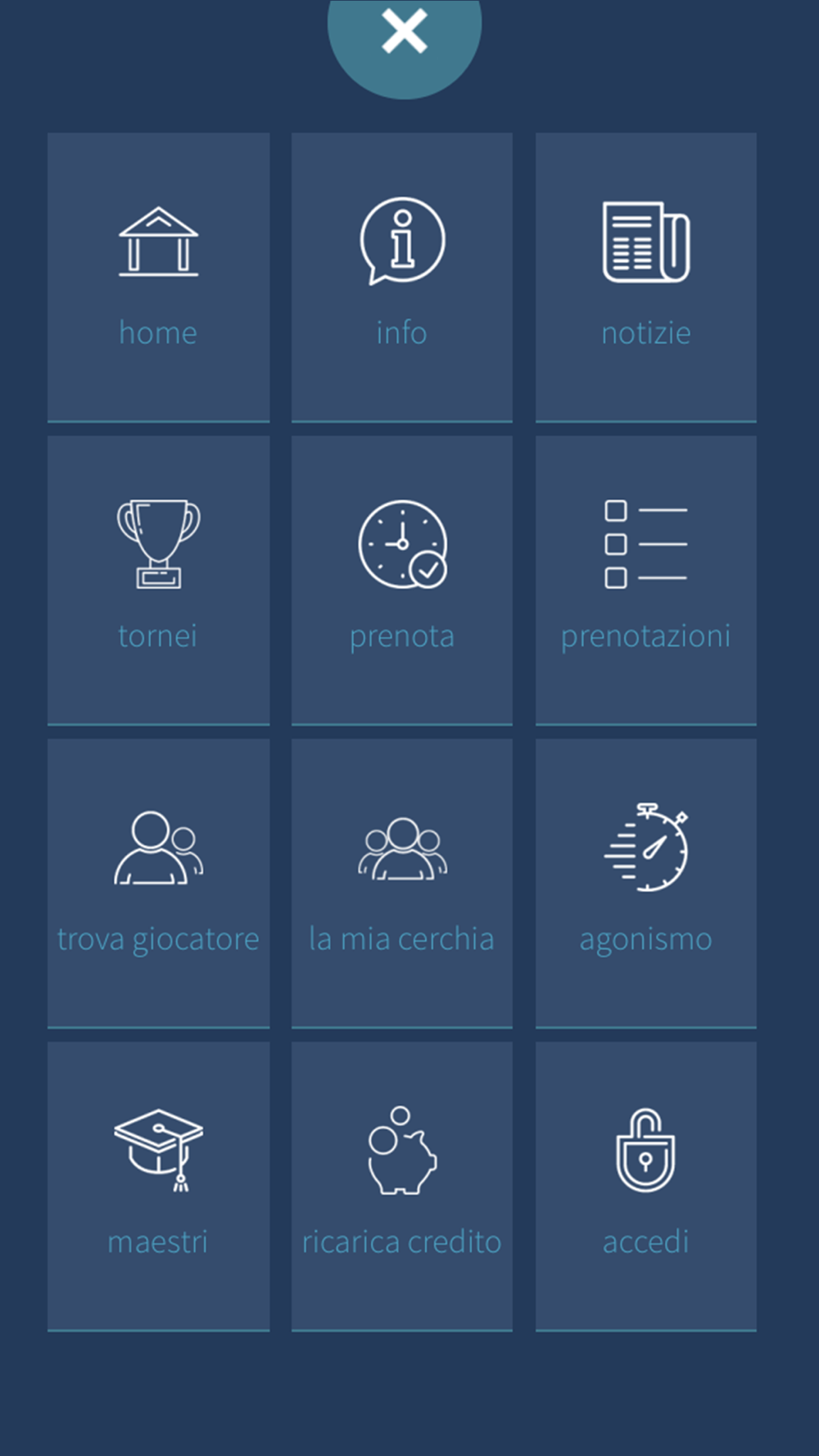Open the home tile

coord(158,278)
